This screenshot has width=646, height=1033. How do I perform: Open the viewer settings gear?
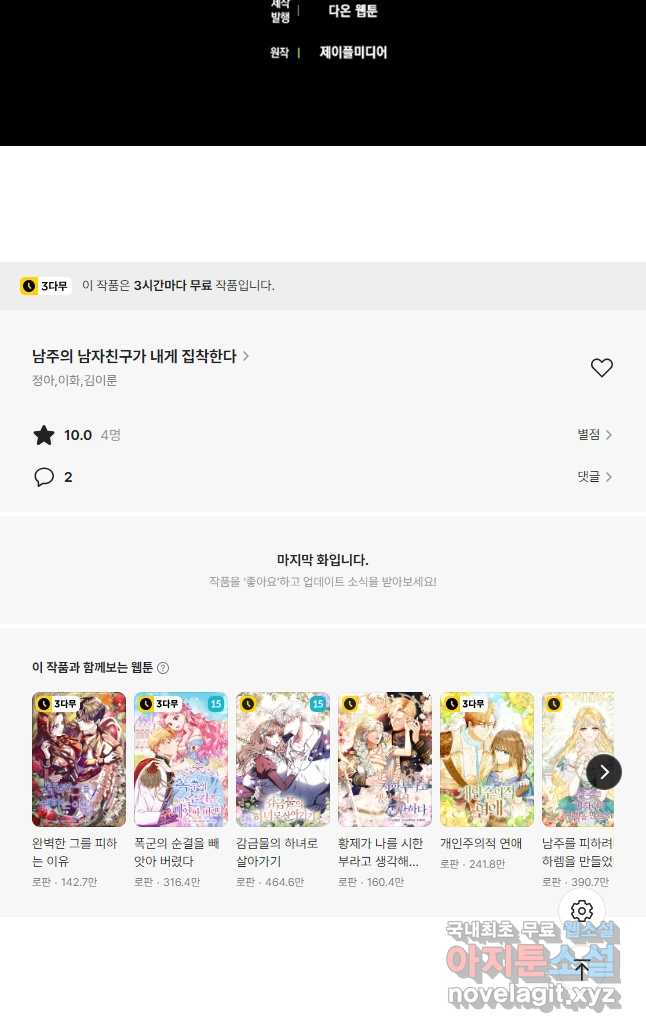582,911
